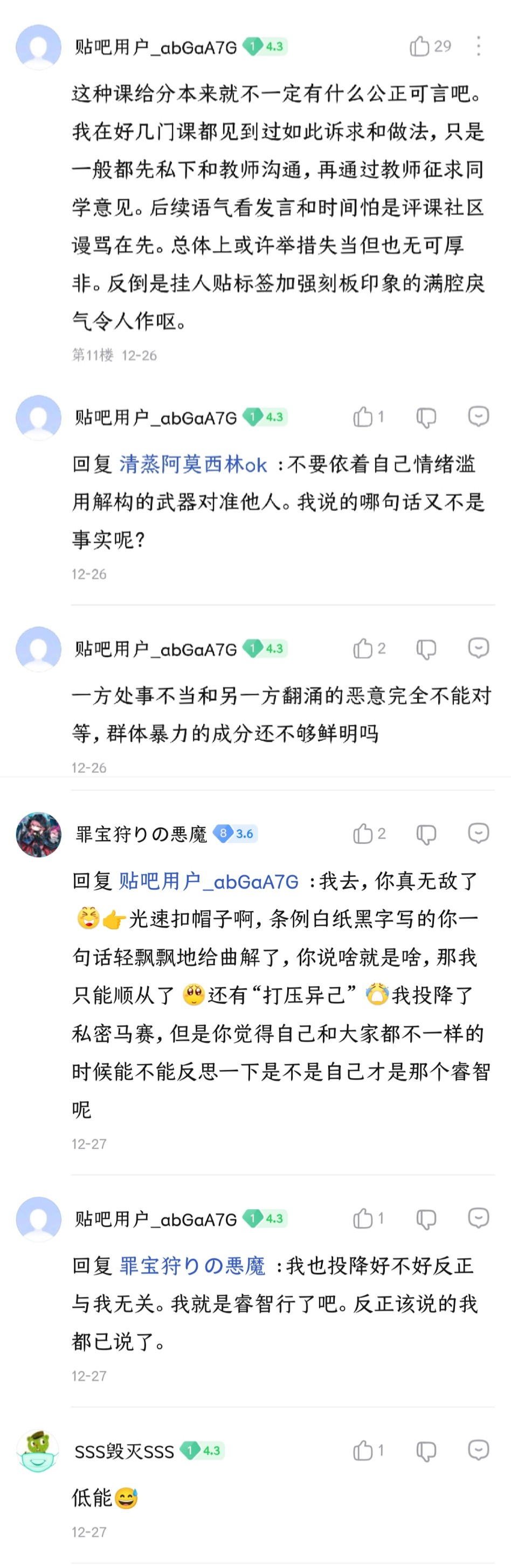511x1568 pixels.
Task: Open 罪宝狩りの悪魔 link in the 12-27 reply
Action: click(x=192, y=1266)
